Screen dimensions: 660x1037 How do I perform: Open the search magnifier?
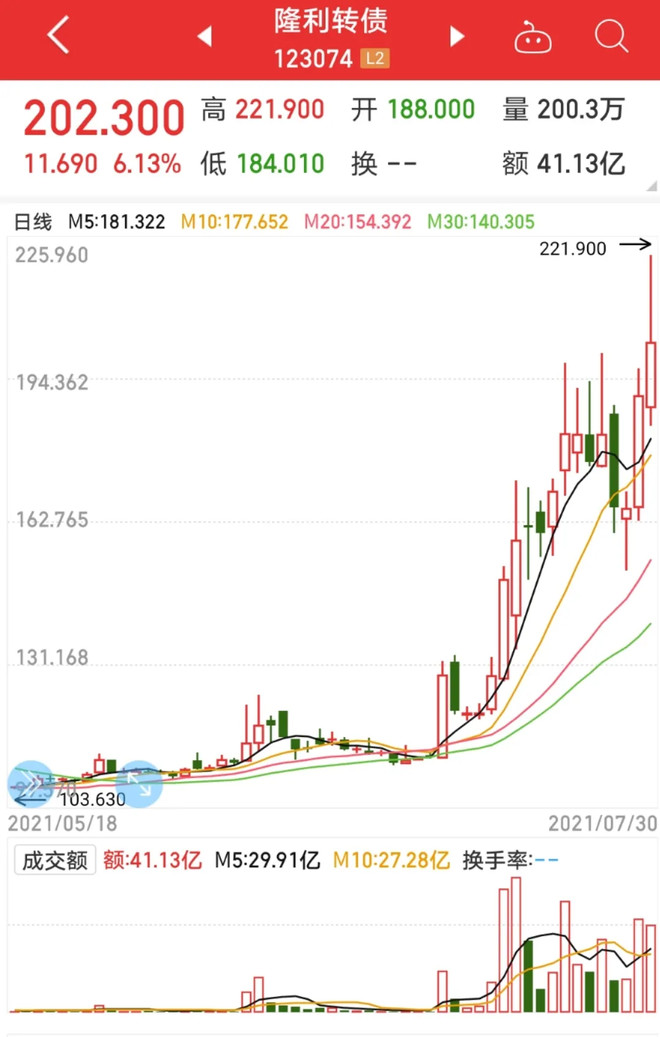point(610,37)
